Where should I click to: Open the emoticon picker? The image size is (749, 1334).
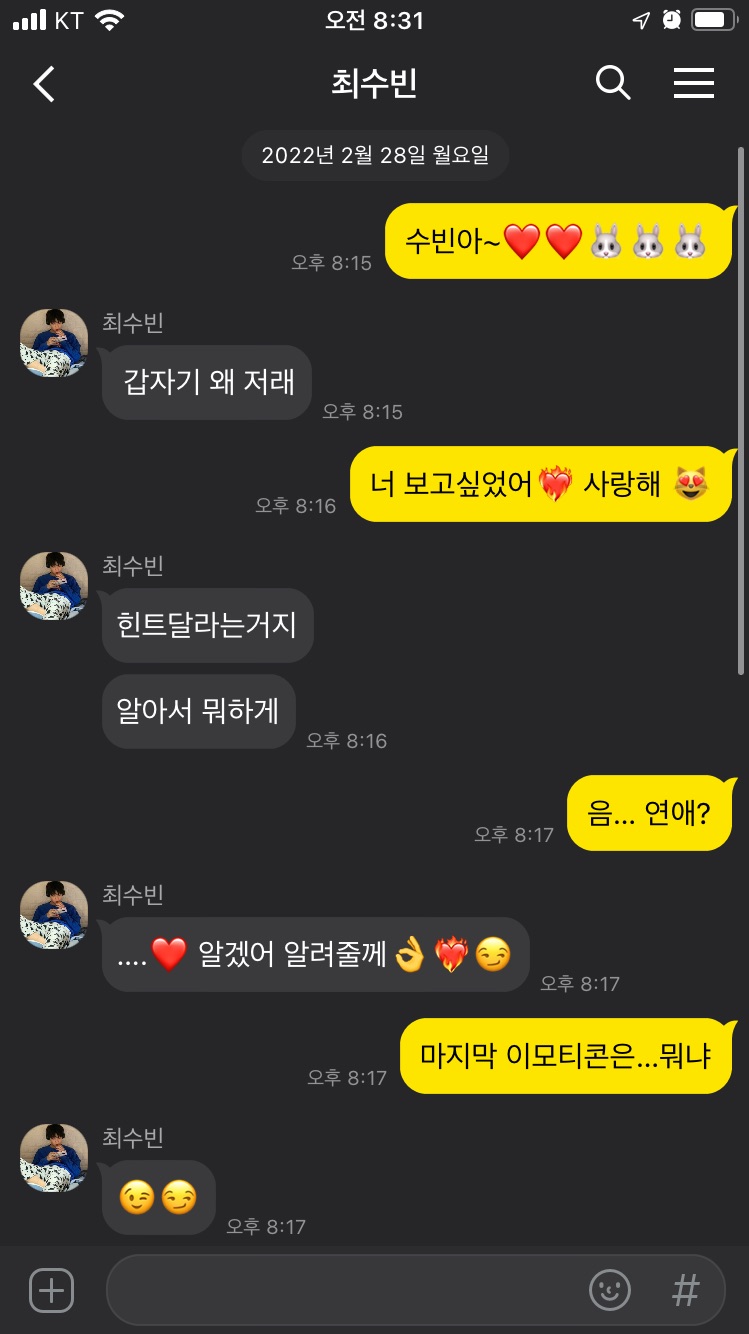tap(610, 1290)
